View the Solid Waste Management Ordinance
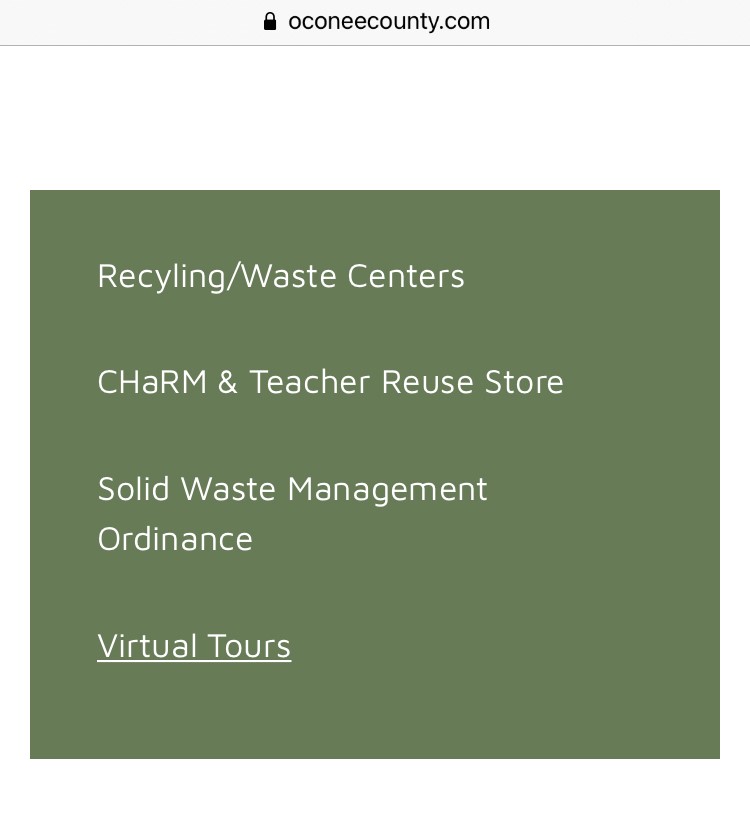 click(x=292, y=513)
